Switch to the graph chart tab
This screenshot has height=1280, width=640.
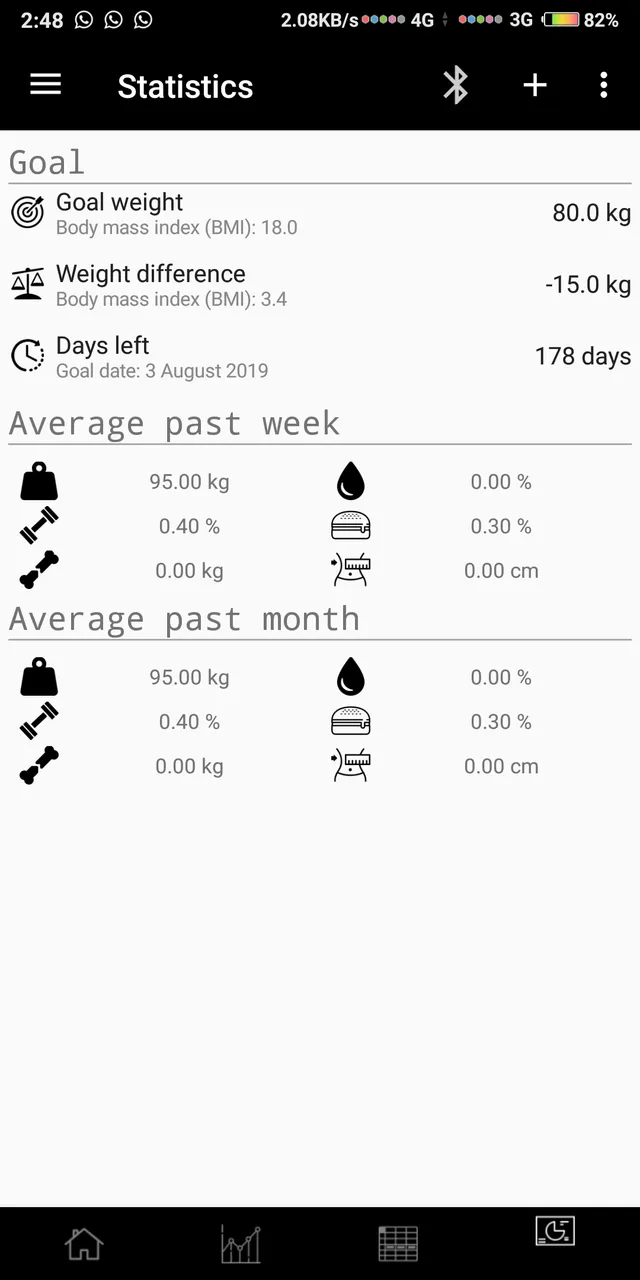click(x=241, y=1243)
